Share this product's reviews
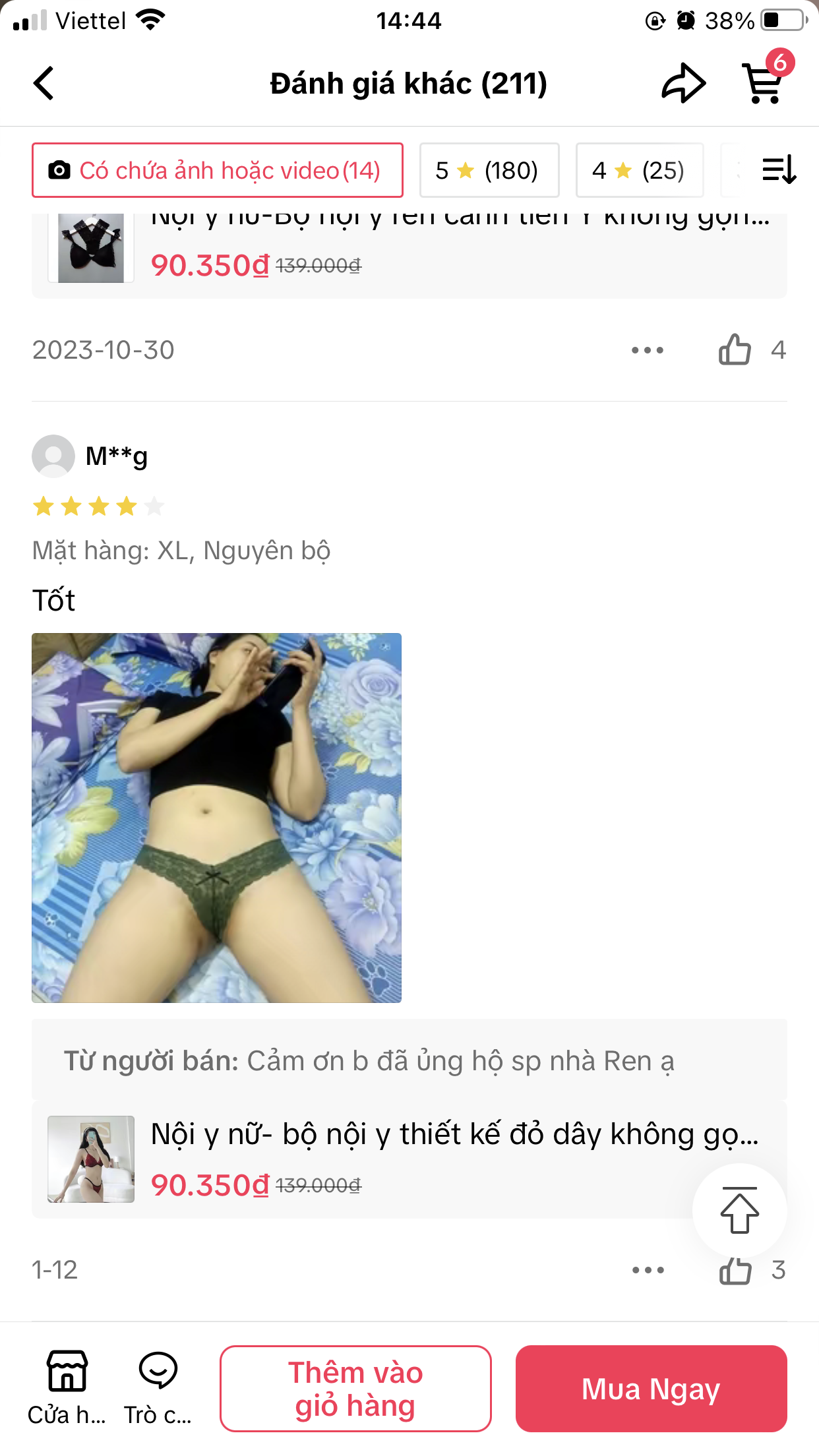 click(x=683, y=84)
